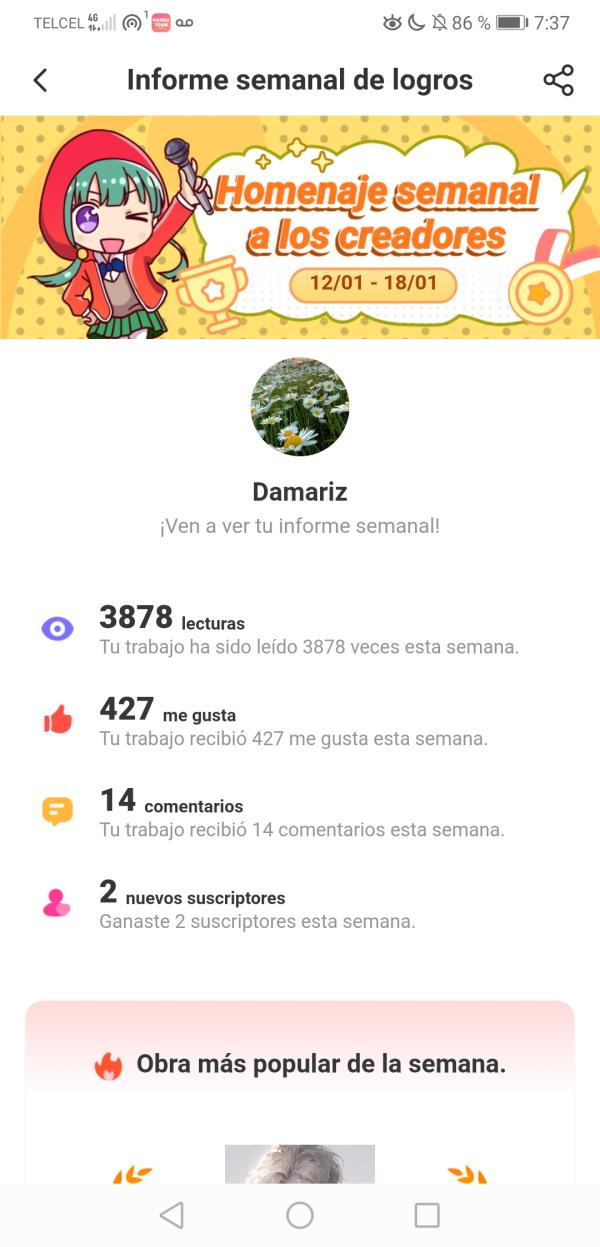
Task: Open Damariz's profile picture
Action: [x=300, y=407]
